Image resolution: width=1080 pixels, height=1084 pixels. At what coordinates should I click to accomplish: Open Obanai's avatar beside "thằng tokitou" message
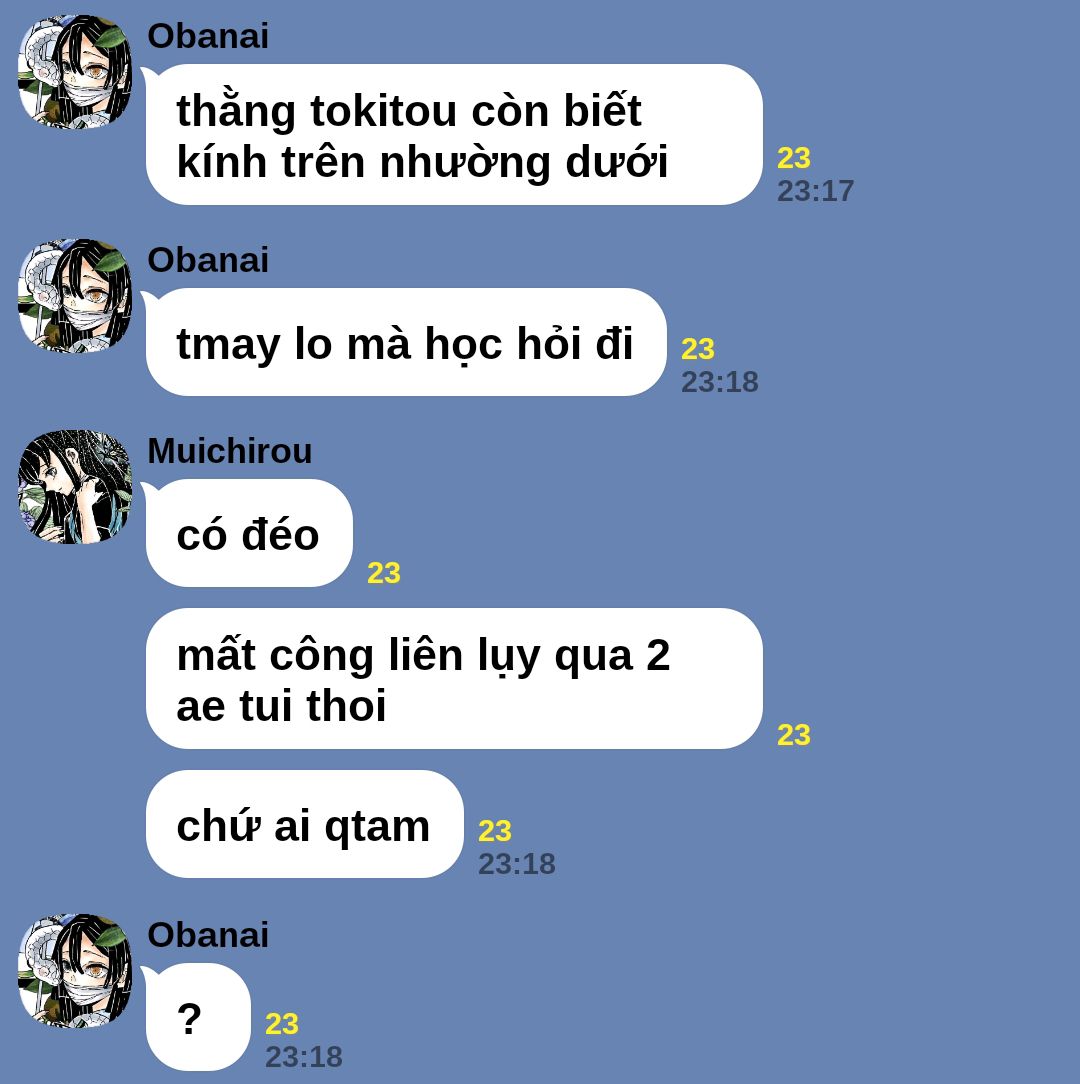tap(75, 72)
